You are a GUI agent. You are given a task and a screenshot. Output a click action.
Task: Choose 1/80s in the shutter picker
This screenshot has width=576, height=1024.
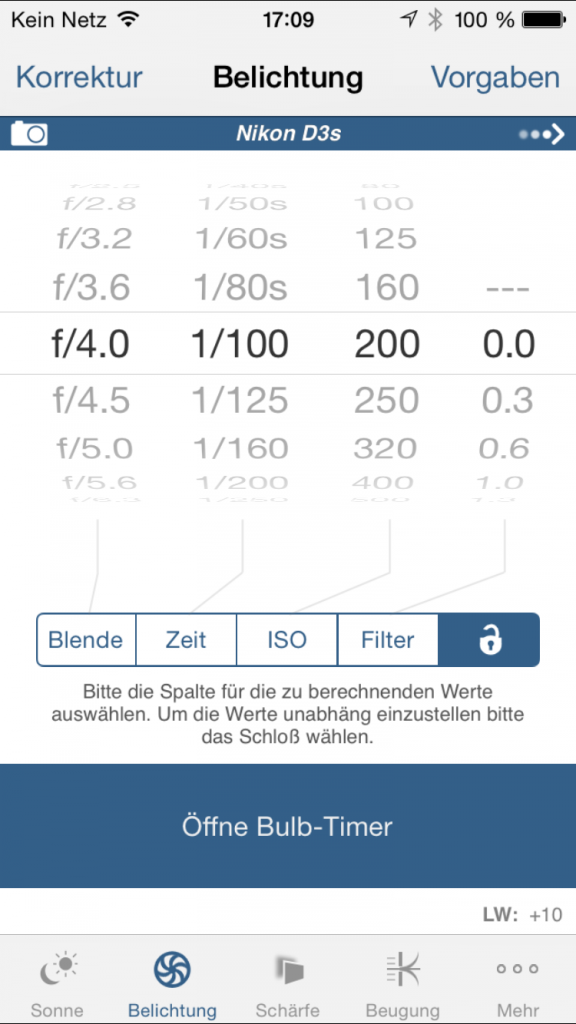(x=240, y=287)
